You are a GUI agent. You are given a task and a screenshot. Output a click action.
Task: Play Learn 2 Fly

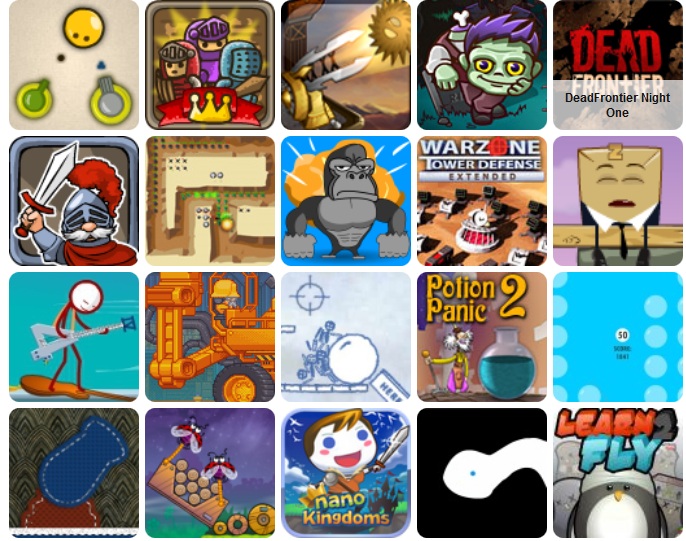tap(617, 472)
